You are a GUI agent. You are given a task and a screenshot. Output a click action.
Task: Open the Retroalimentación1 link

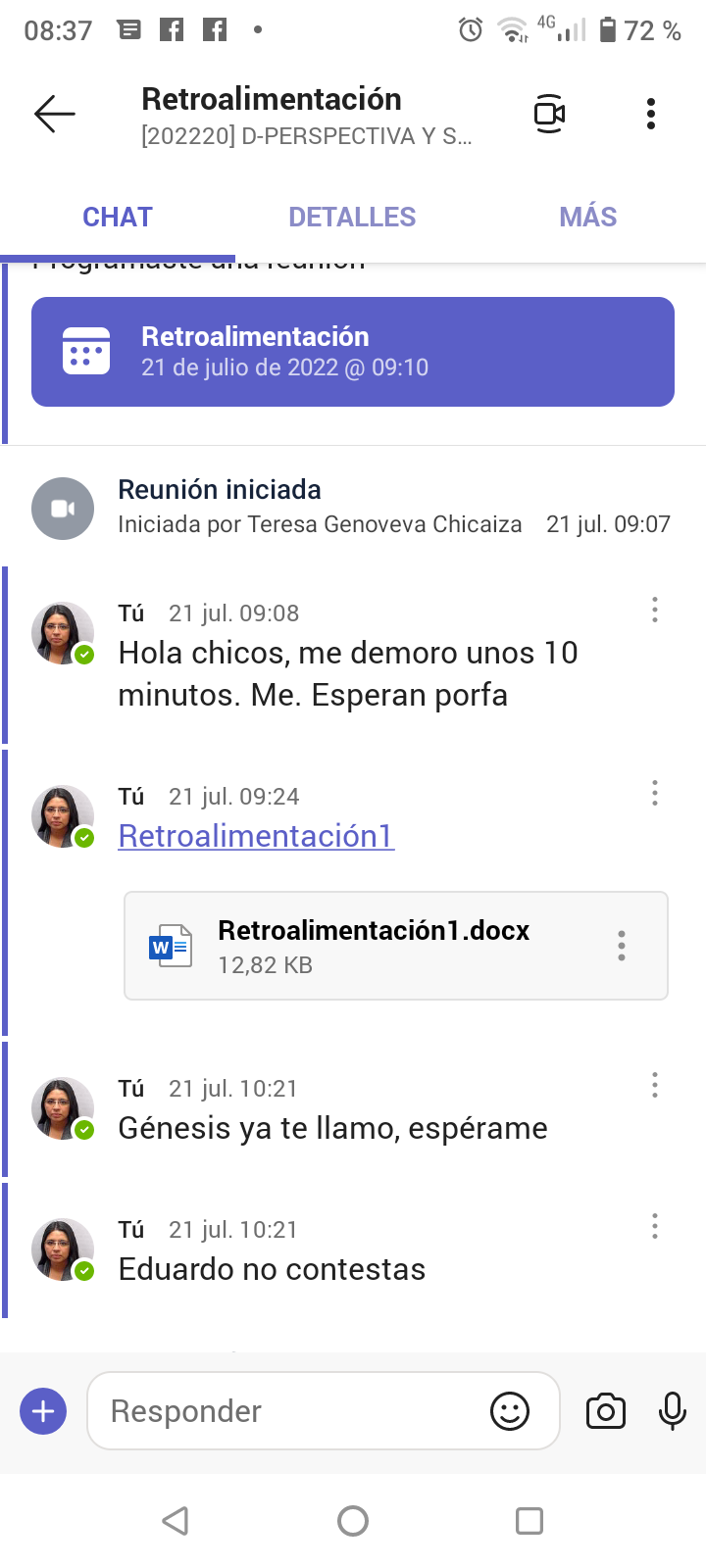[x=256, y=836]
